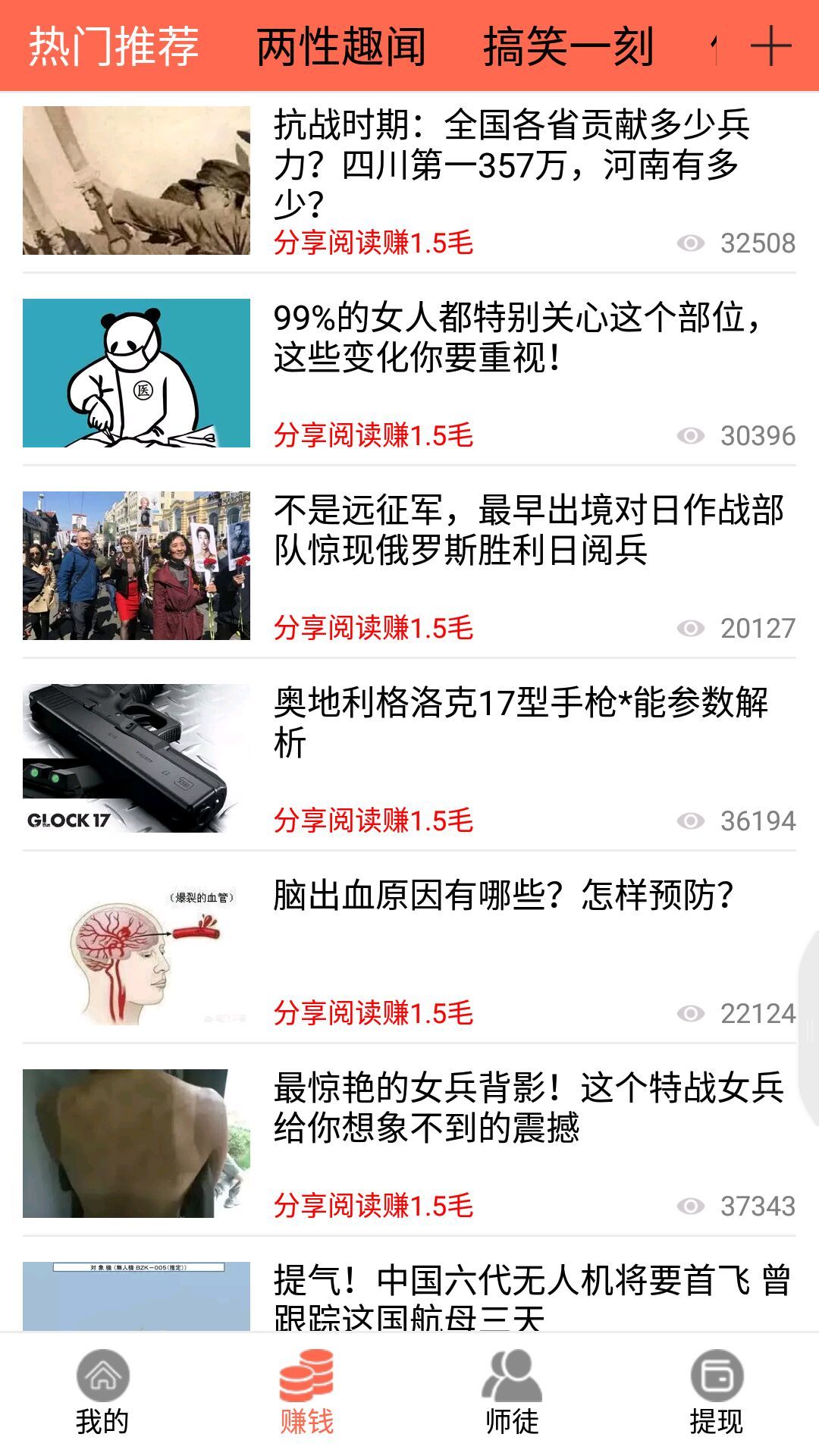Read the 俄罗斯胜利日阅兵 article
819x1456 pixels.
point(528,530)
